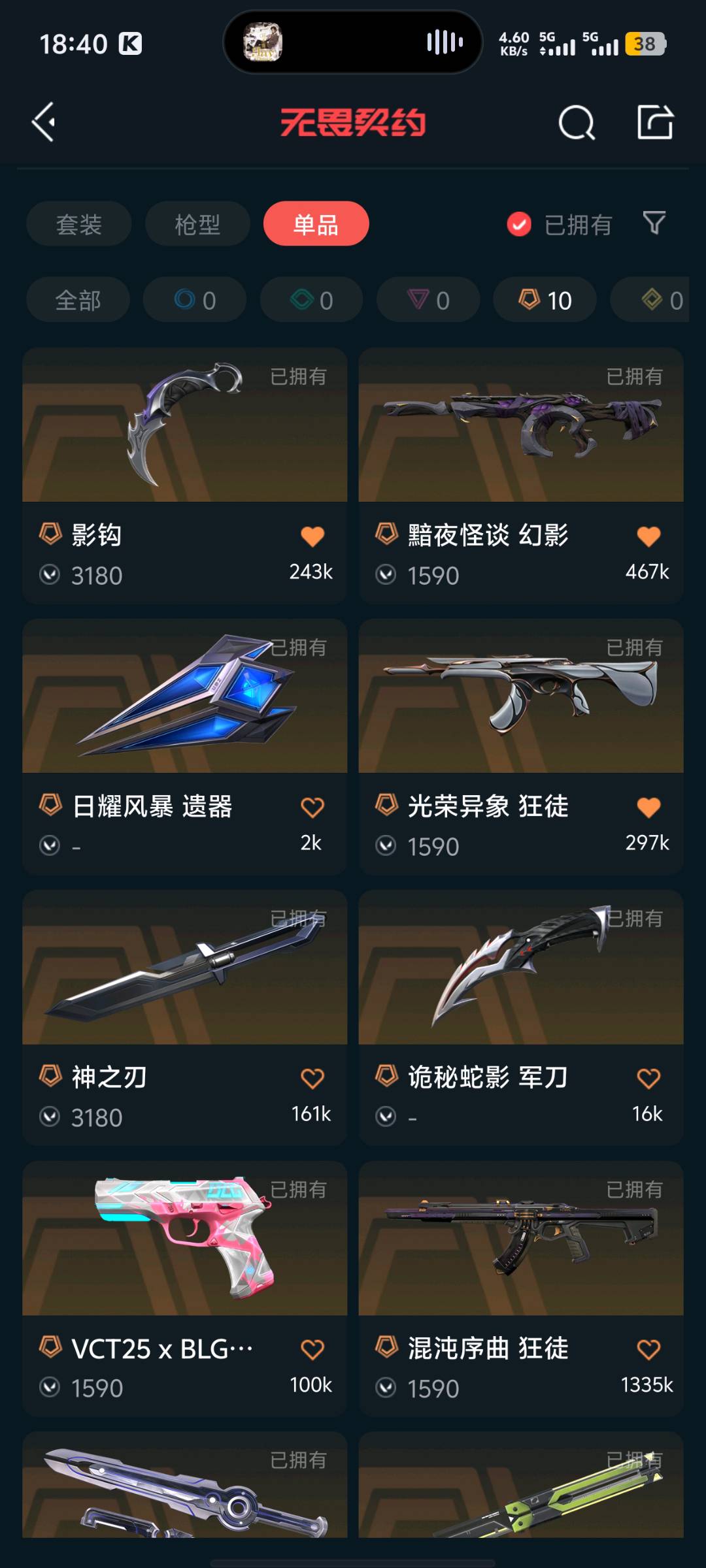Open the funnel filter icon
This screenshot has width=706, height=1568.
point(654,223)
